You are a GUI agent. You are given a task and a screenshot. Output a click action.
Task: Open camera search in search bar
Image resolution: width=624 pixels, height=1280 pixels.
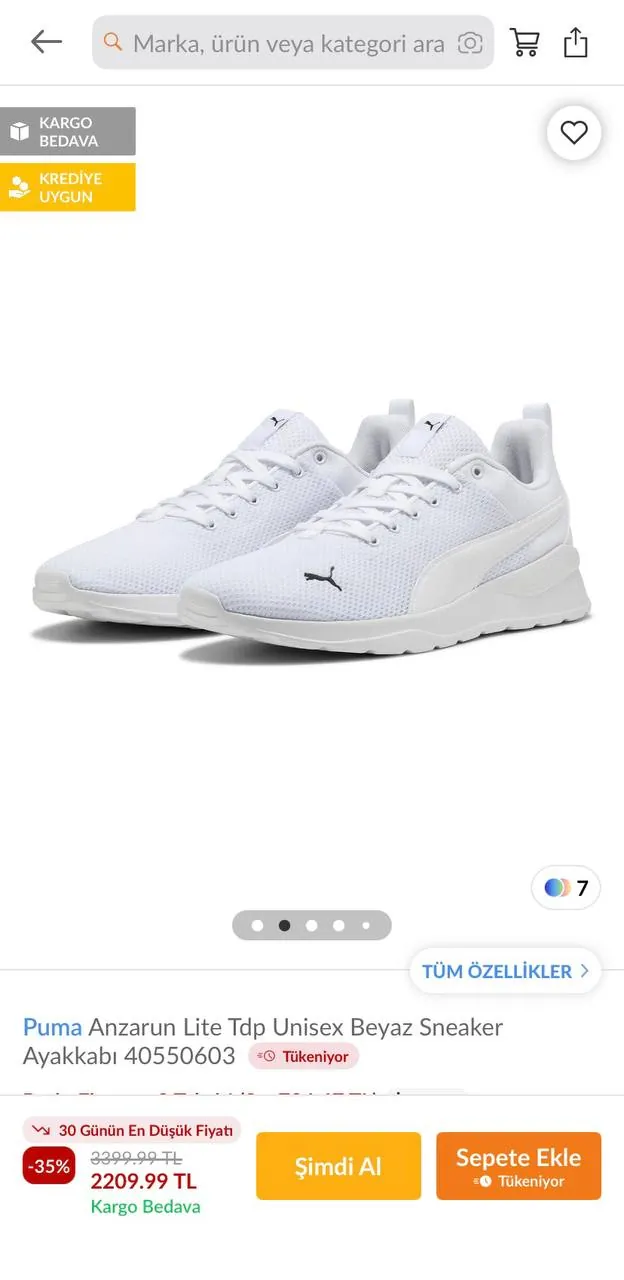coord(470,43)
